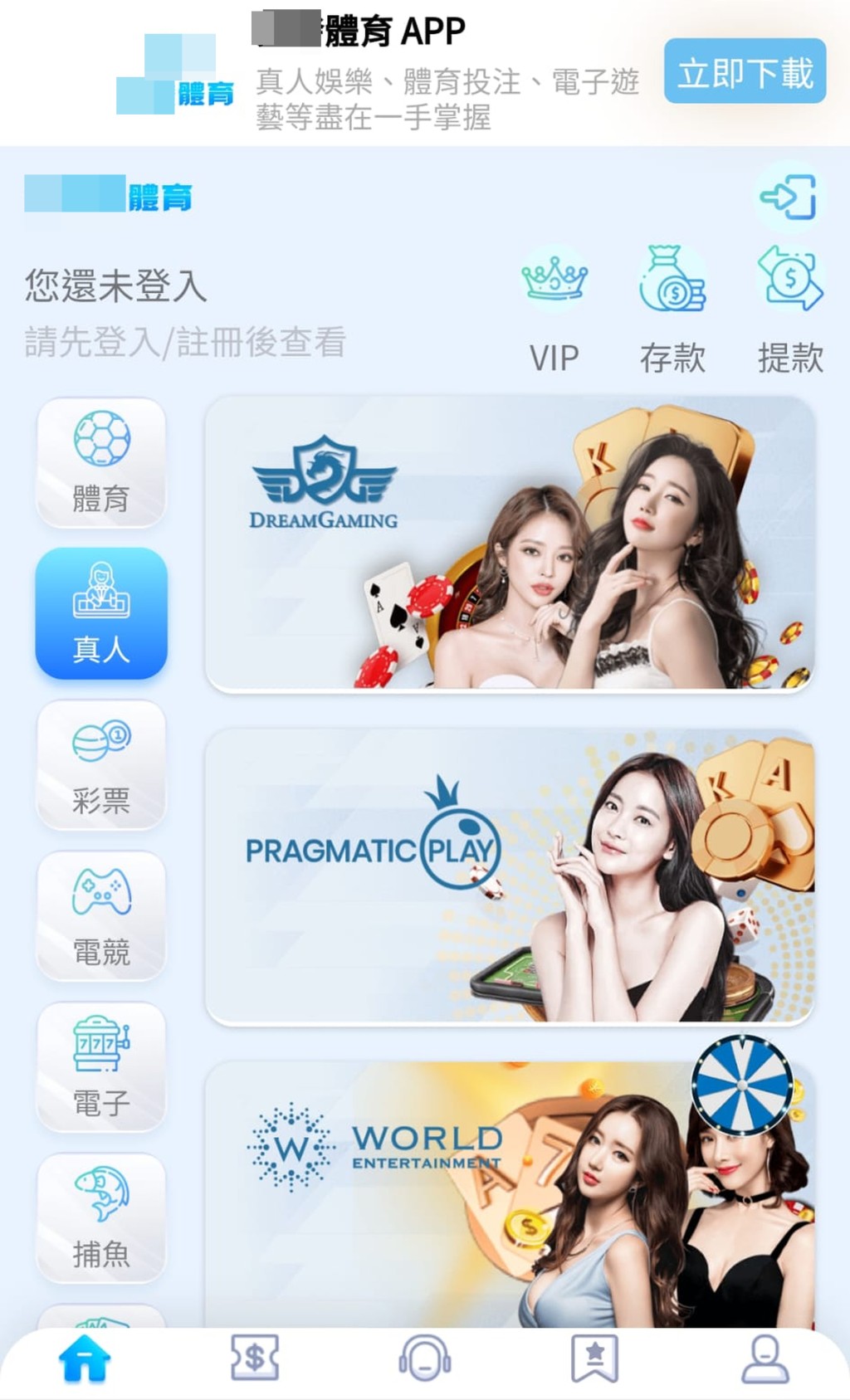Switch to the home tab
850x1400 pixels.
pyautogui.click(x=85, y=1359)
